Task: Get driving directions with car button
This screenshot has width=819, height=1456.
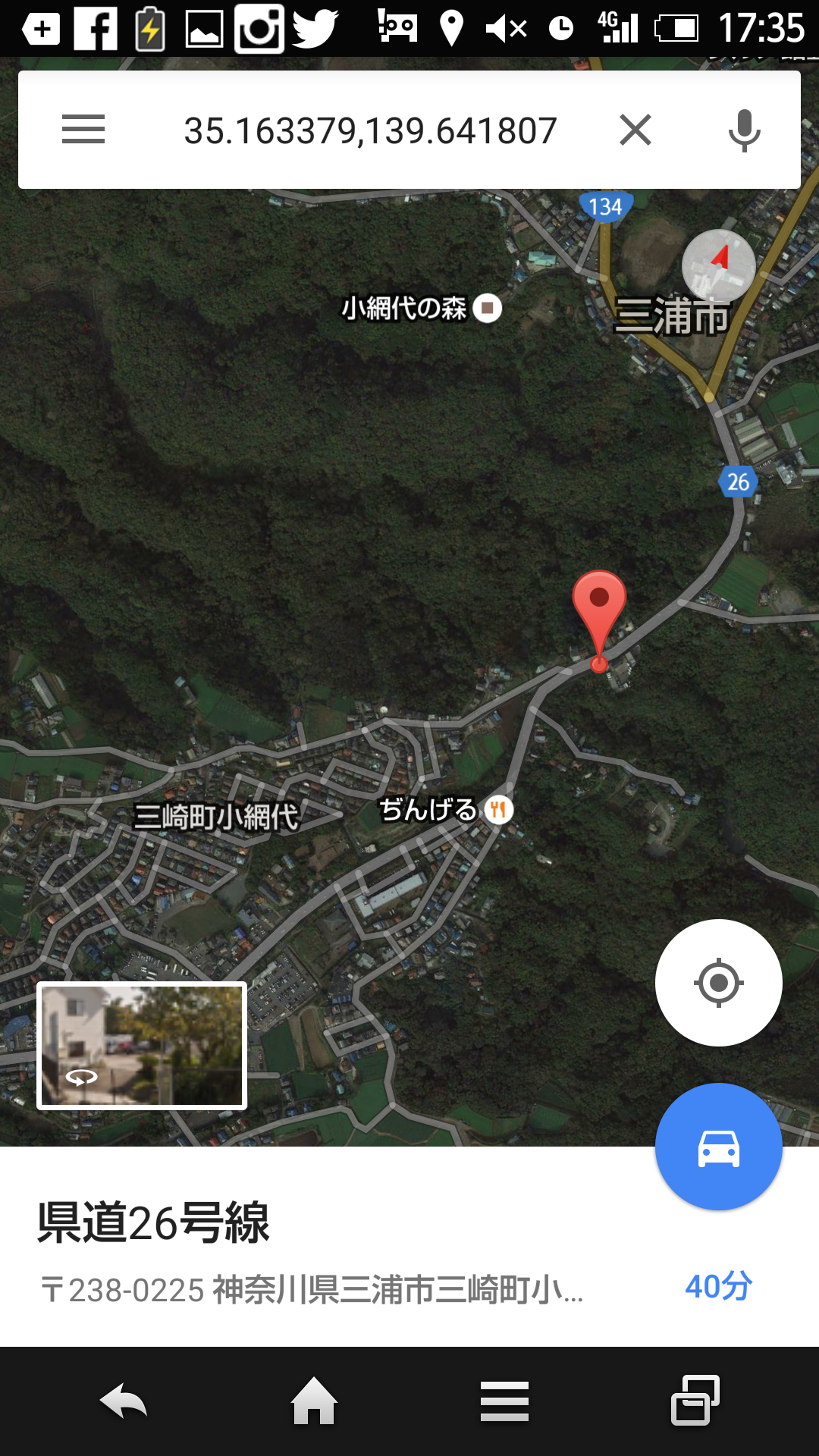Action: pyautogui.click(x=718, y=1147)
